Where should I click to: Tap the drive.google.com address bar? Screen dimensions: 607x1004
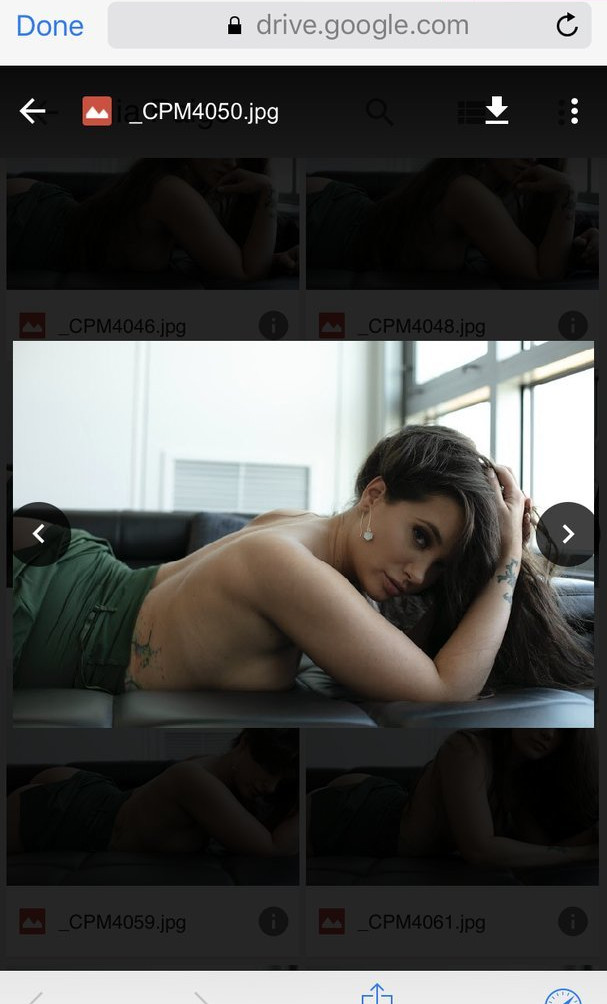(350, 26)
